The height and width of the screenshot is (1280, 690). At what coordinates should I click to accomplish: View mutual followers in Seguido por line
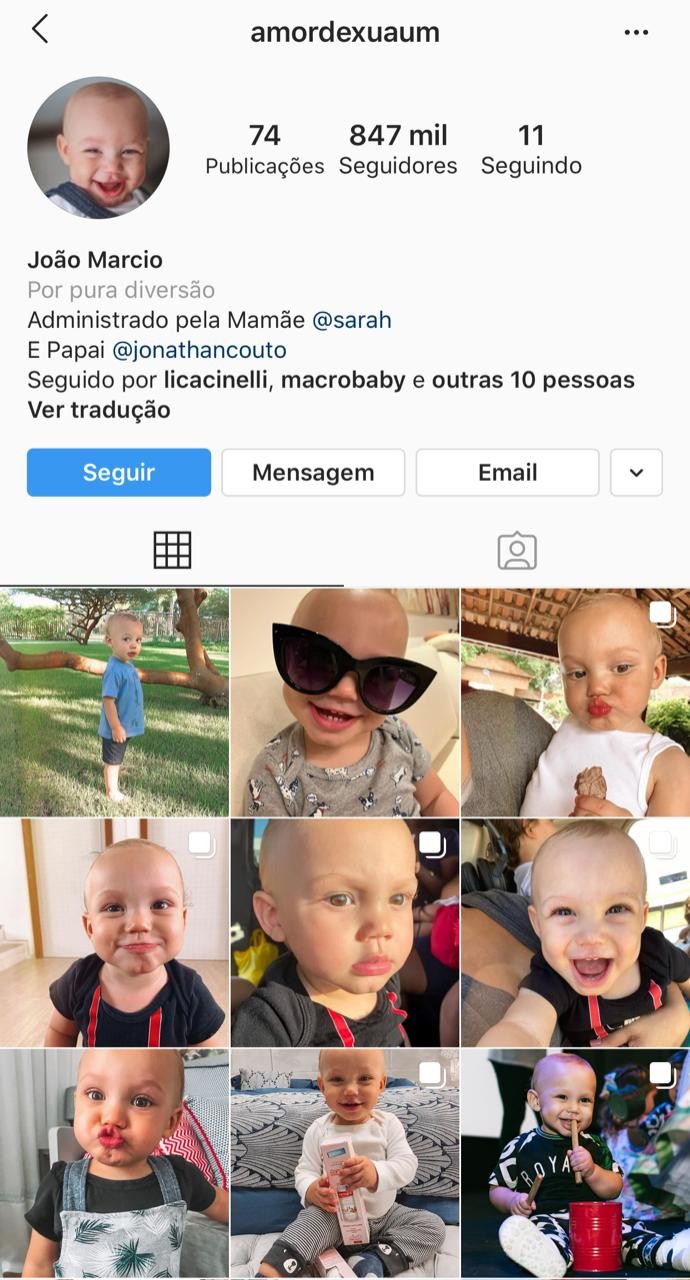(330, 380)
